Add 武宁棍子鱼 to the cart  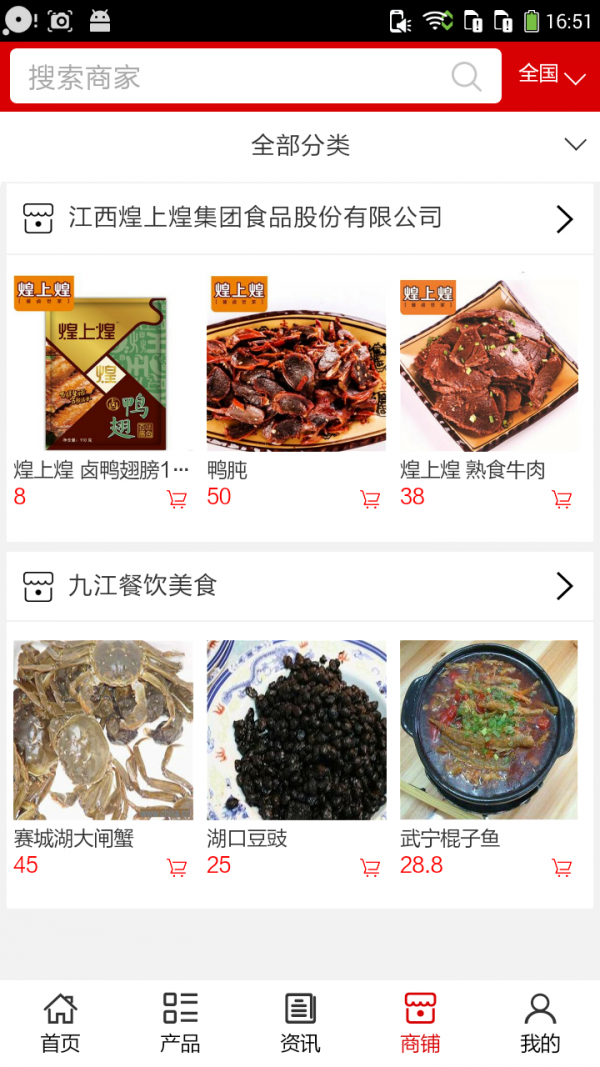tap(562, 867)
